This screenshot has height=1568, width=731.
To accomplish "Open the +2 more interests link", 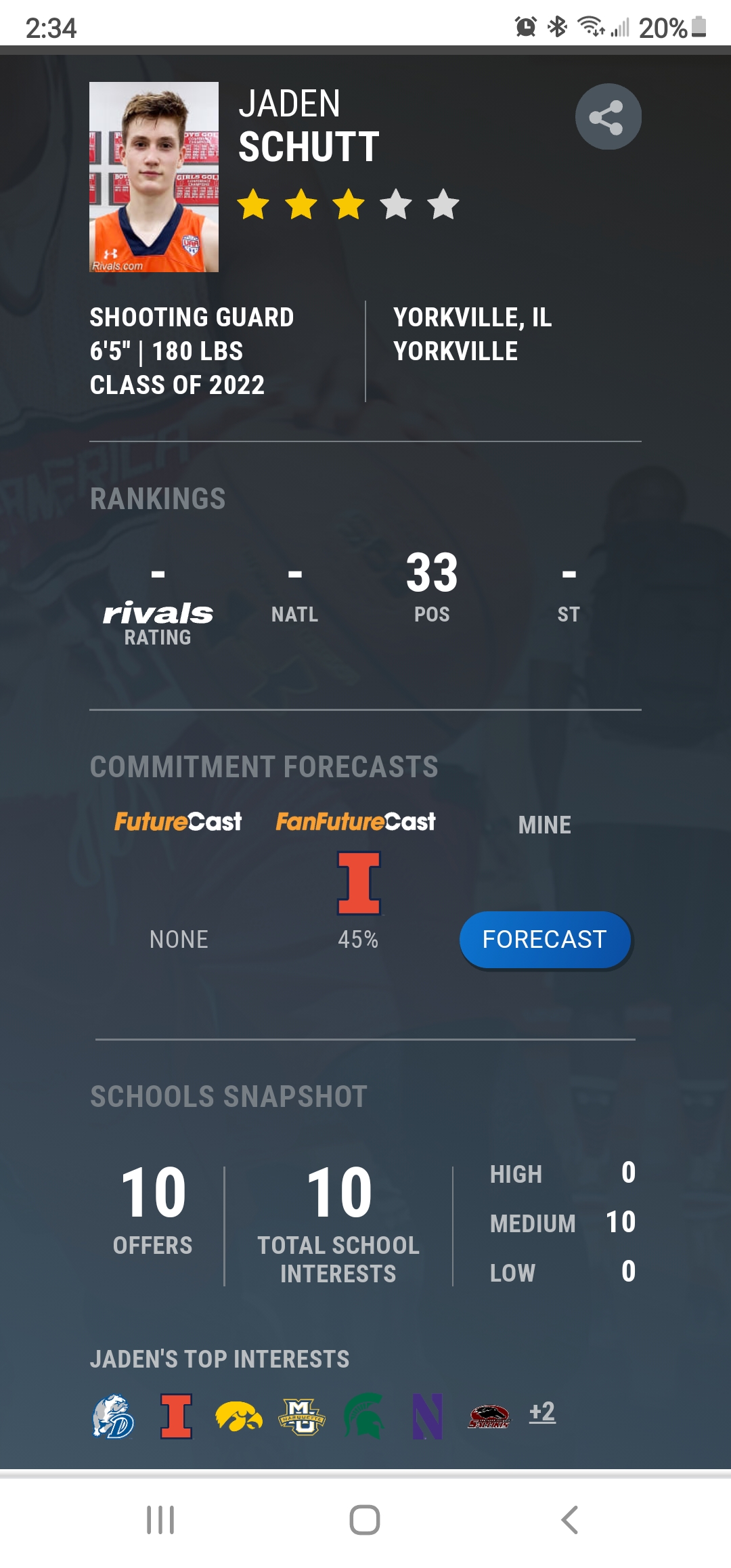I will point(542,1412).
